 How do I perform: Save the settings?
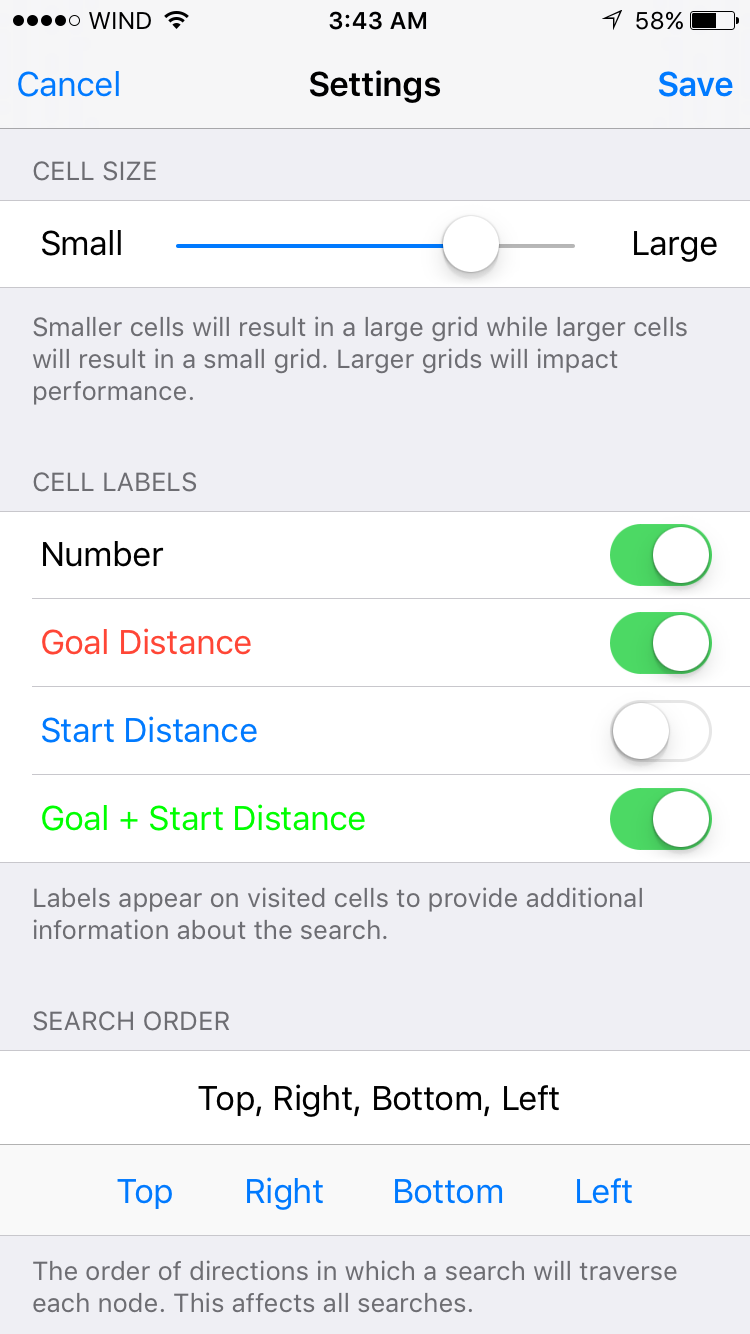pos(695,84)
